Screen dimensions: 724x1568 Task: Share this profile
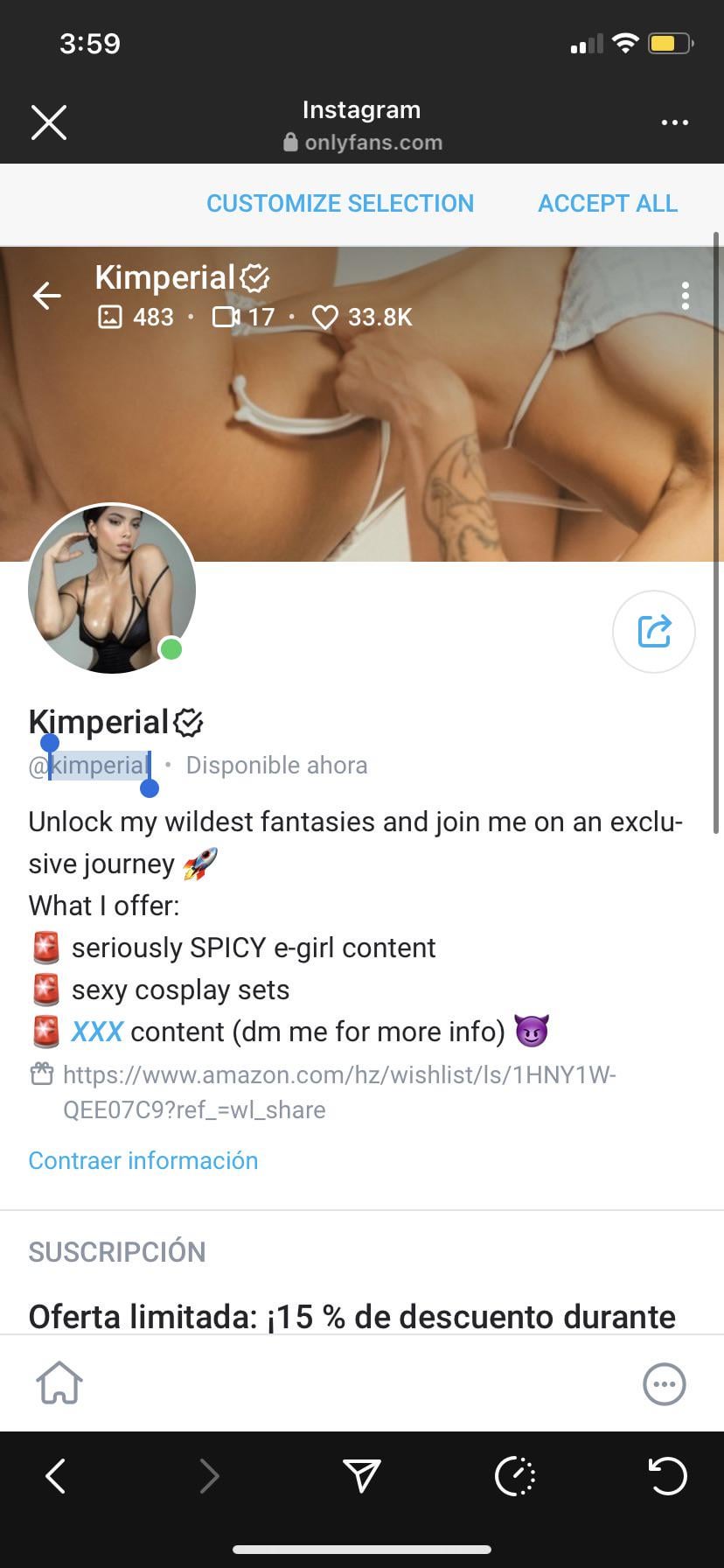click(x=654, y=632)
